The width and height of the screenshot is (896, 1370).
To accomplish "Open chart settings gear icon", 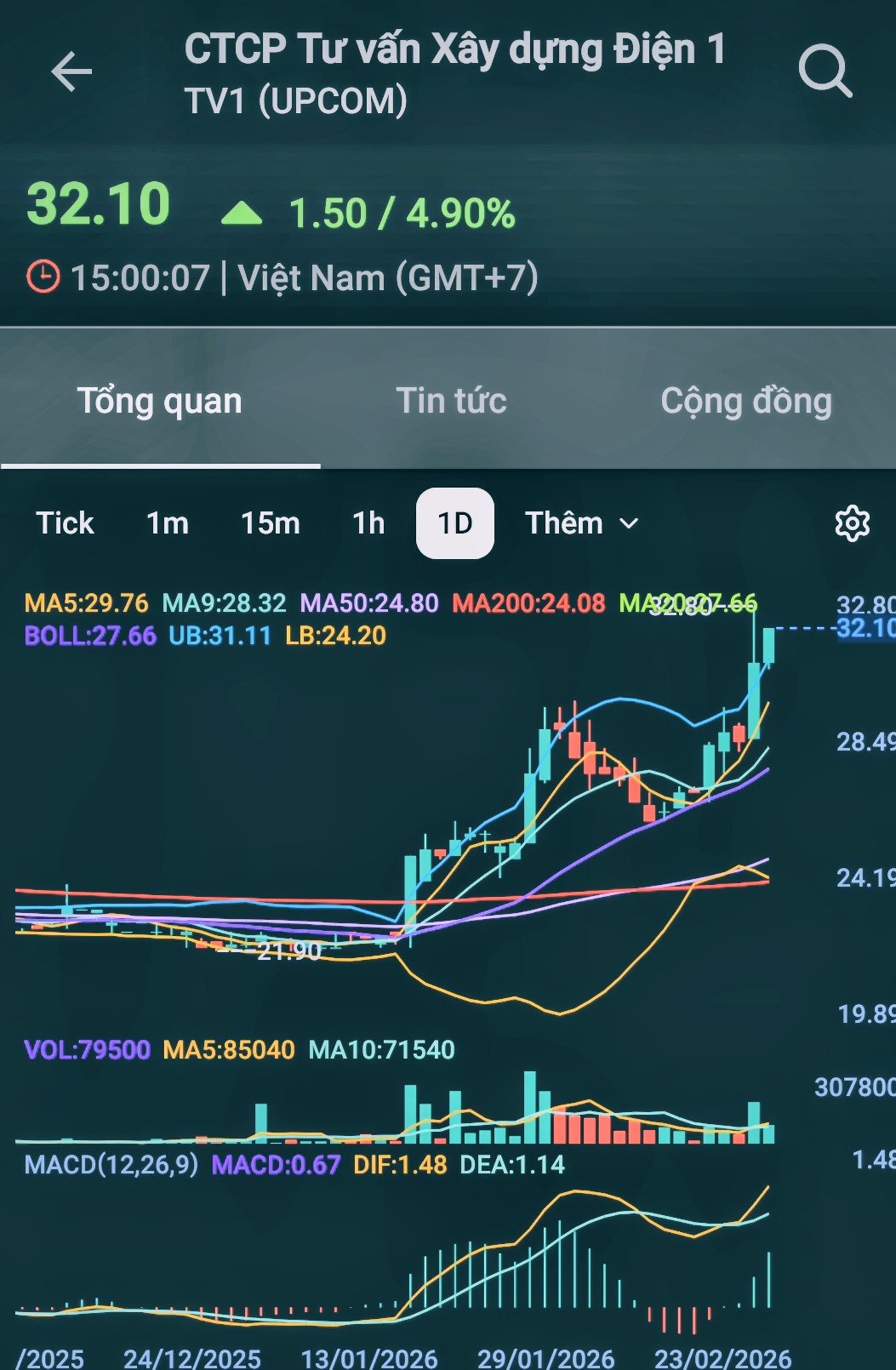I will pos(852,523).
